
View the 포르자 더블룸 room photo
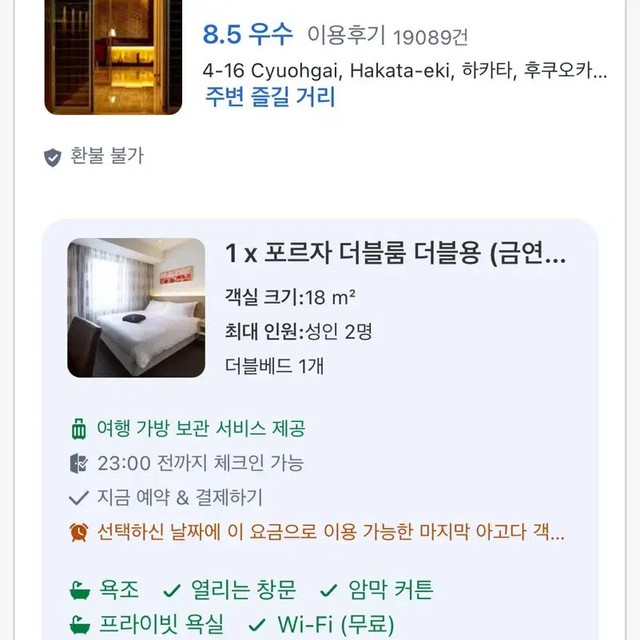(x=135, y=308)
